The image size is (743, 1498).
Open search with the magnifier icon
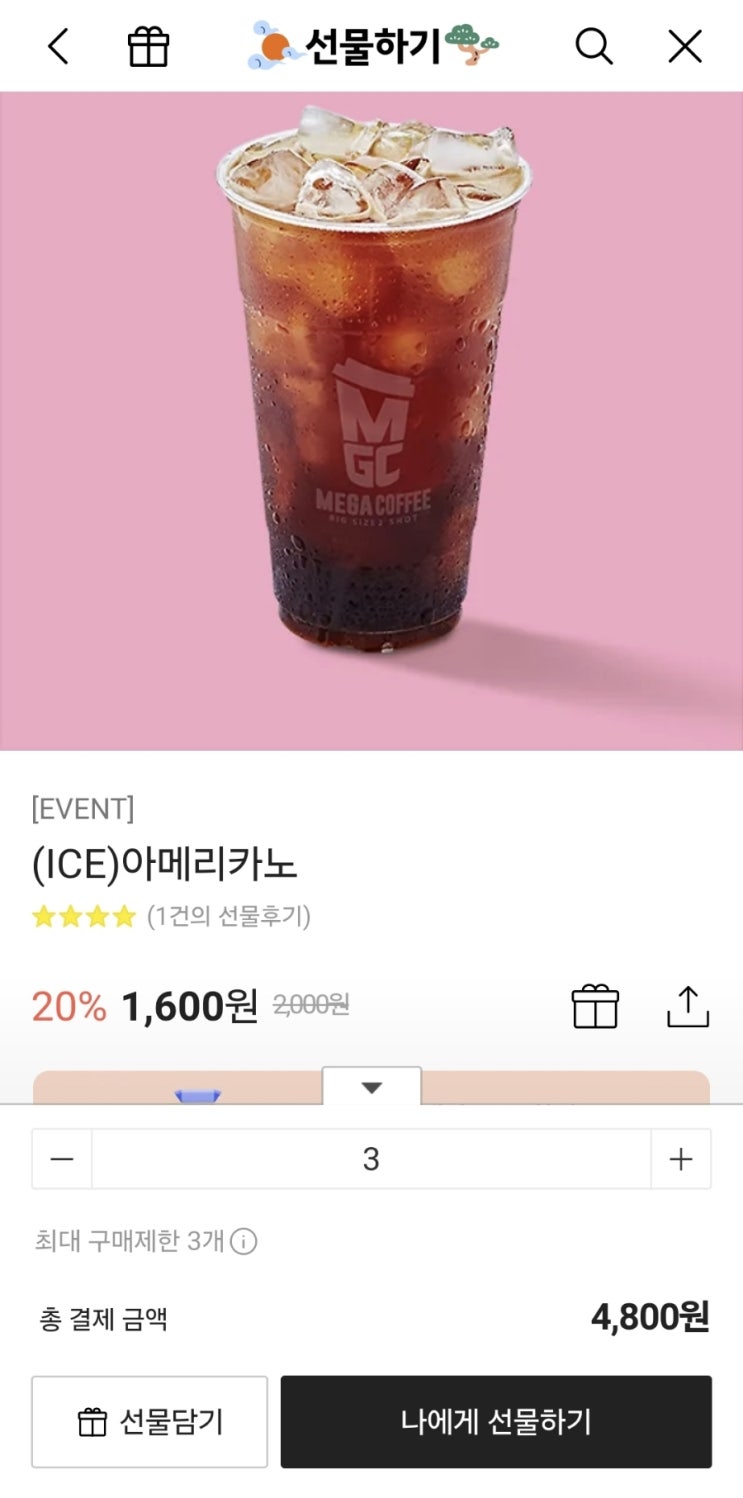(x=593, y=46)
